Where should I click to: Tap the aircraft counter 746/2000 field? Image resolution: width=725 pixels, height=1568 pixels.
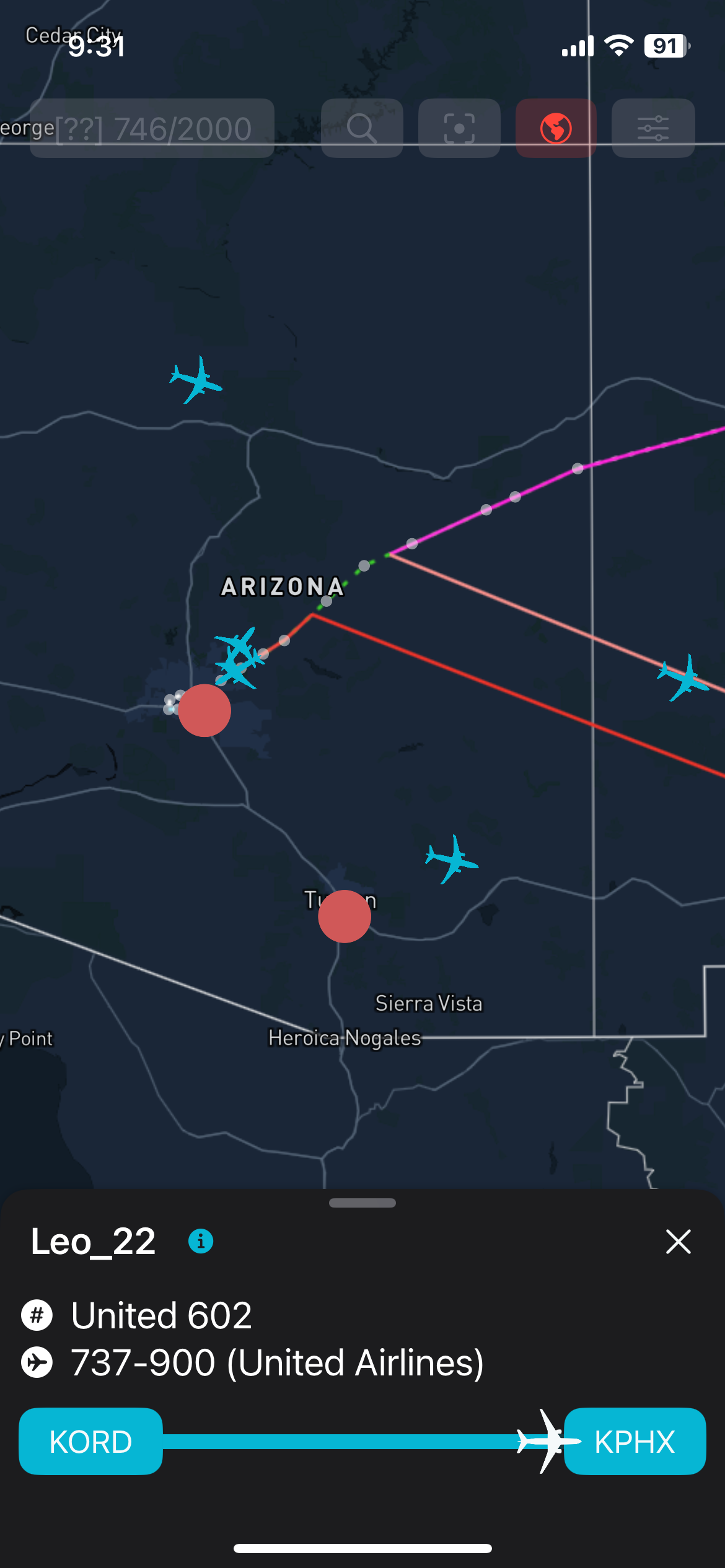coord(152,128)
